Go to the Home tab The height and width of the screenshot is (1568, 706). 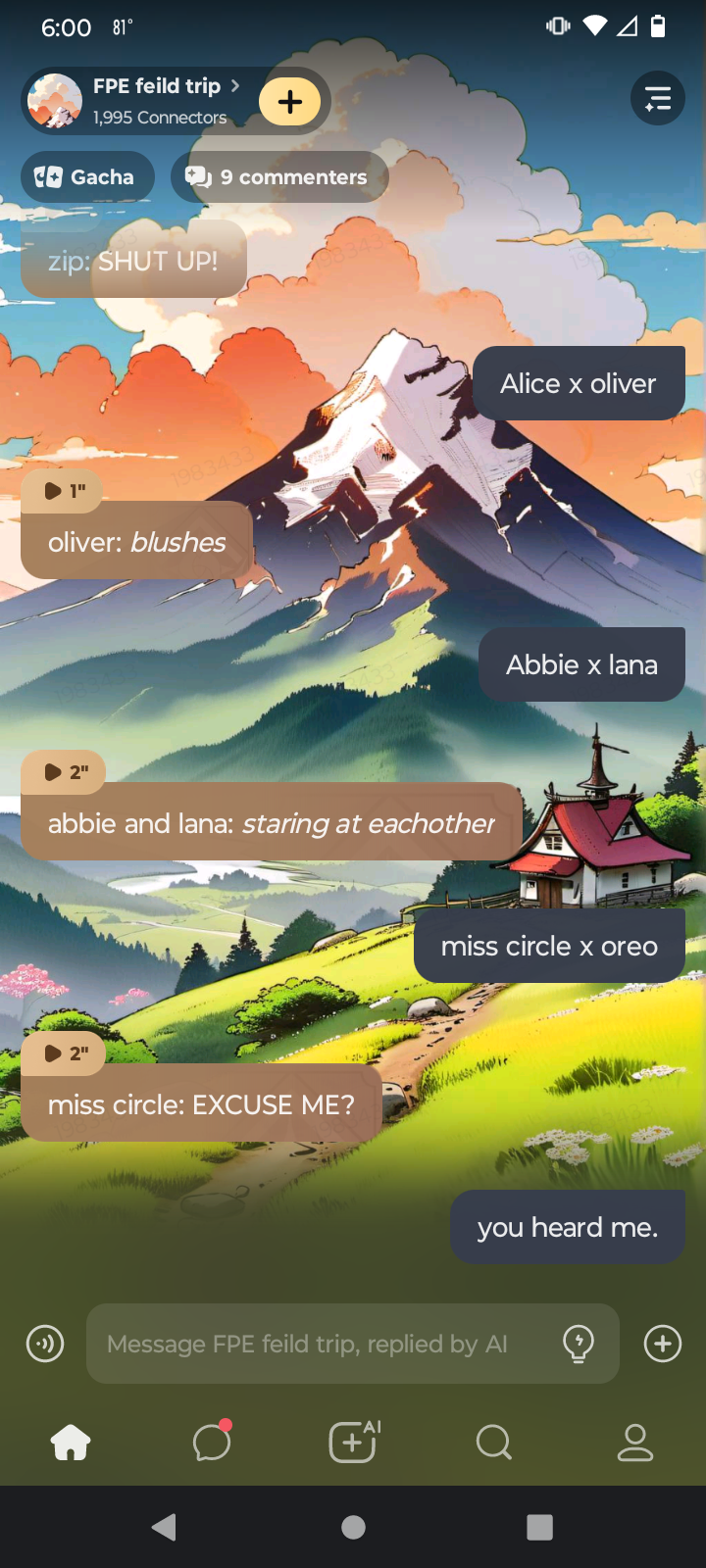coord(71,1442)
